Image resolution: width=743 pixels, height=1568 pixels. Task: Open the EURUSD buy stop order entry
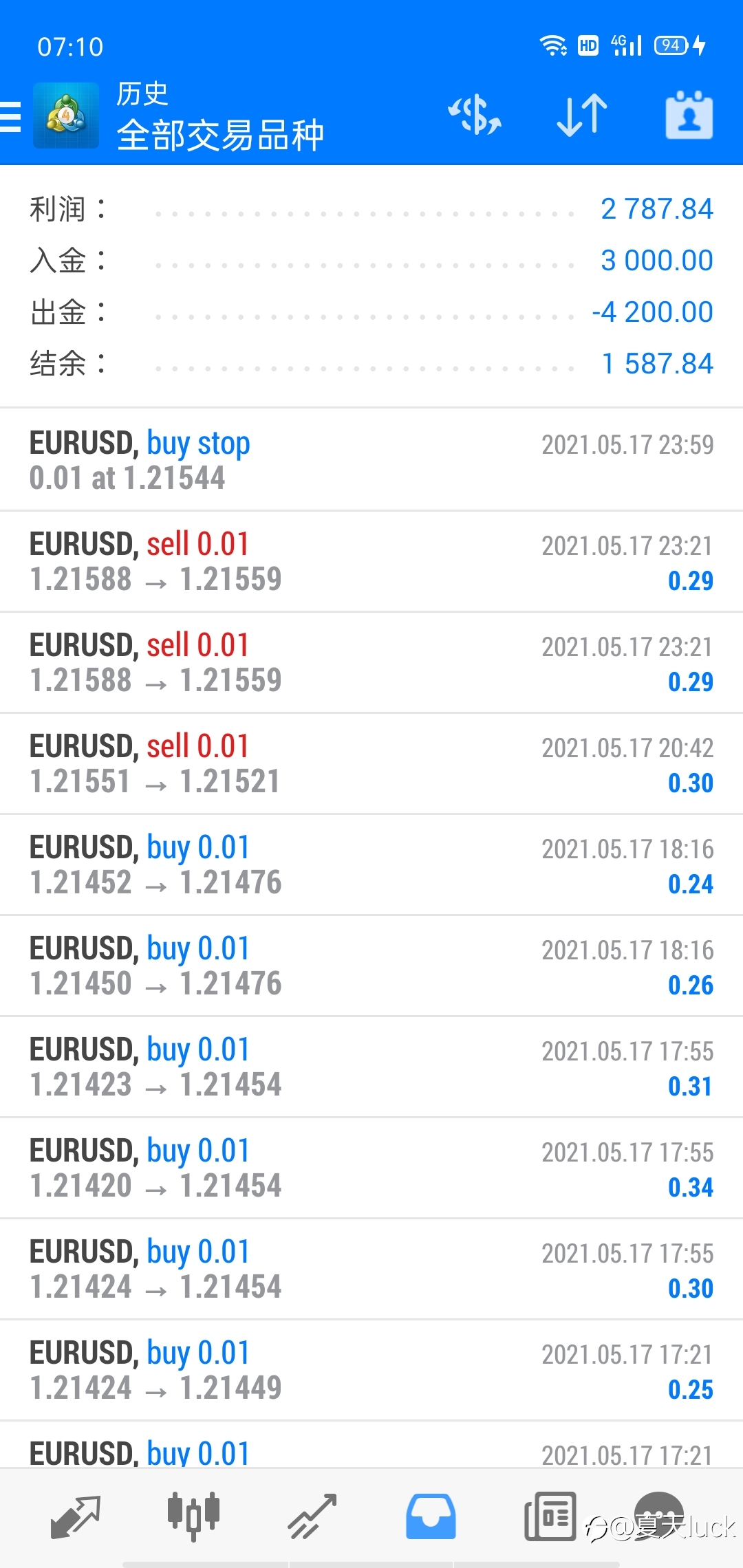click(x=371, y=459)
